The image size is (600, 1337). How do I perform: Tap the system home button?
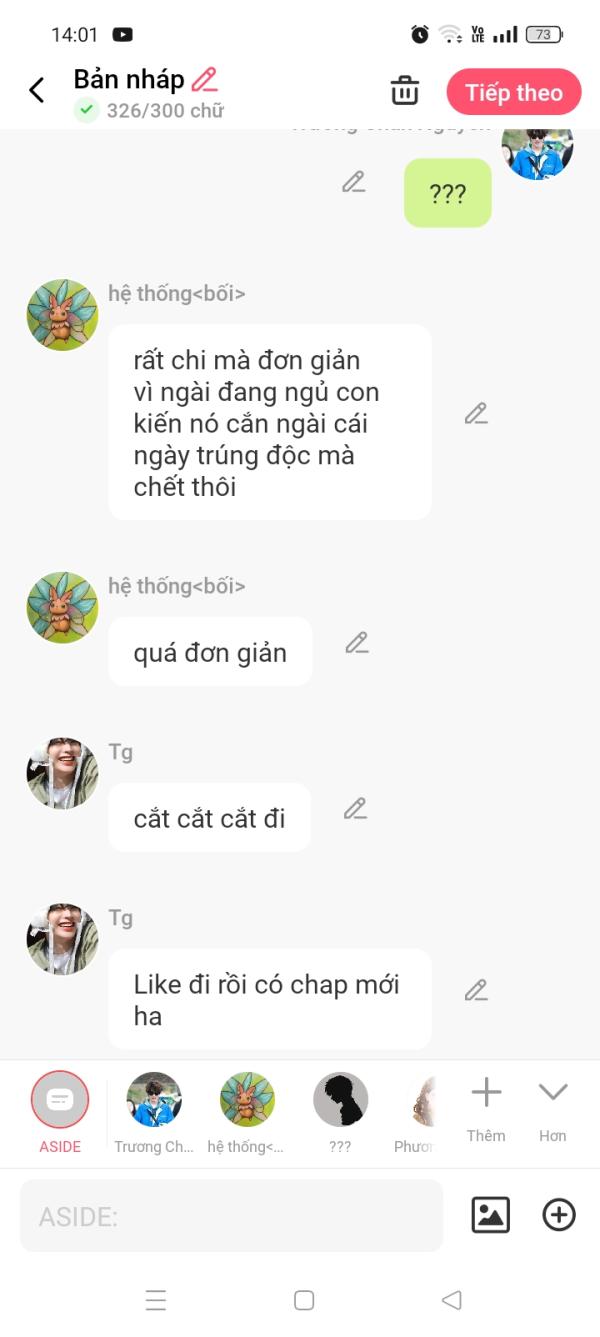(304, 1300)
